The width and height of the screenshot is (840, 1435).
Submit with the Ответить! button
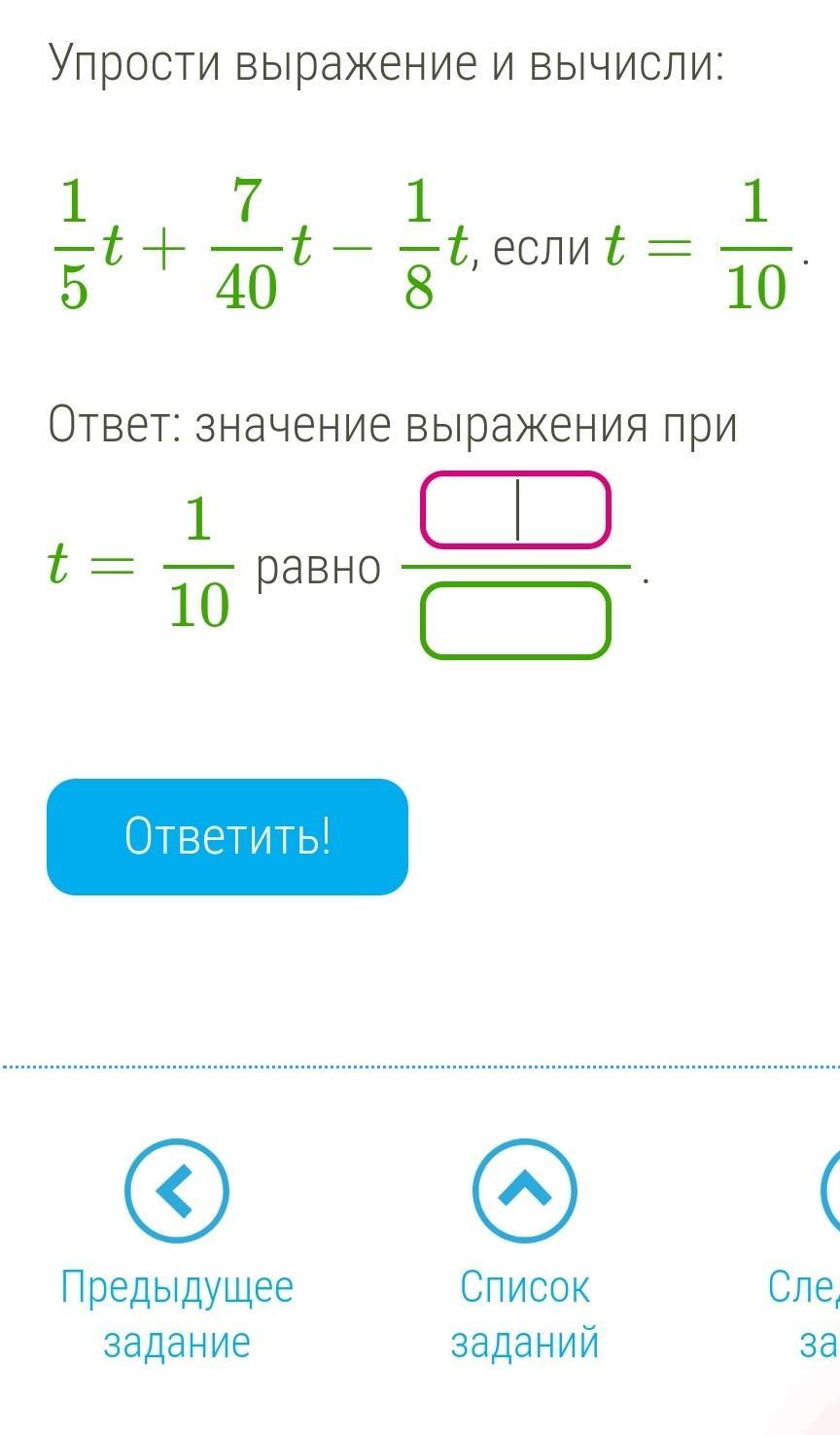[x=227, y=837]
